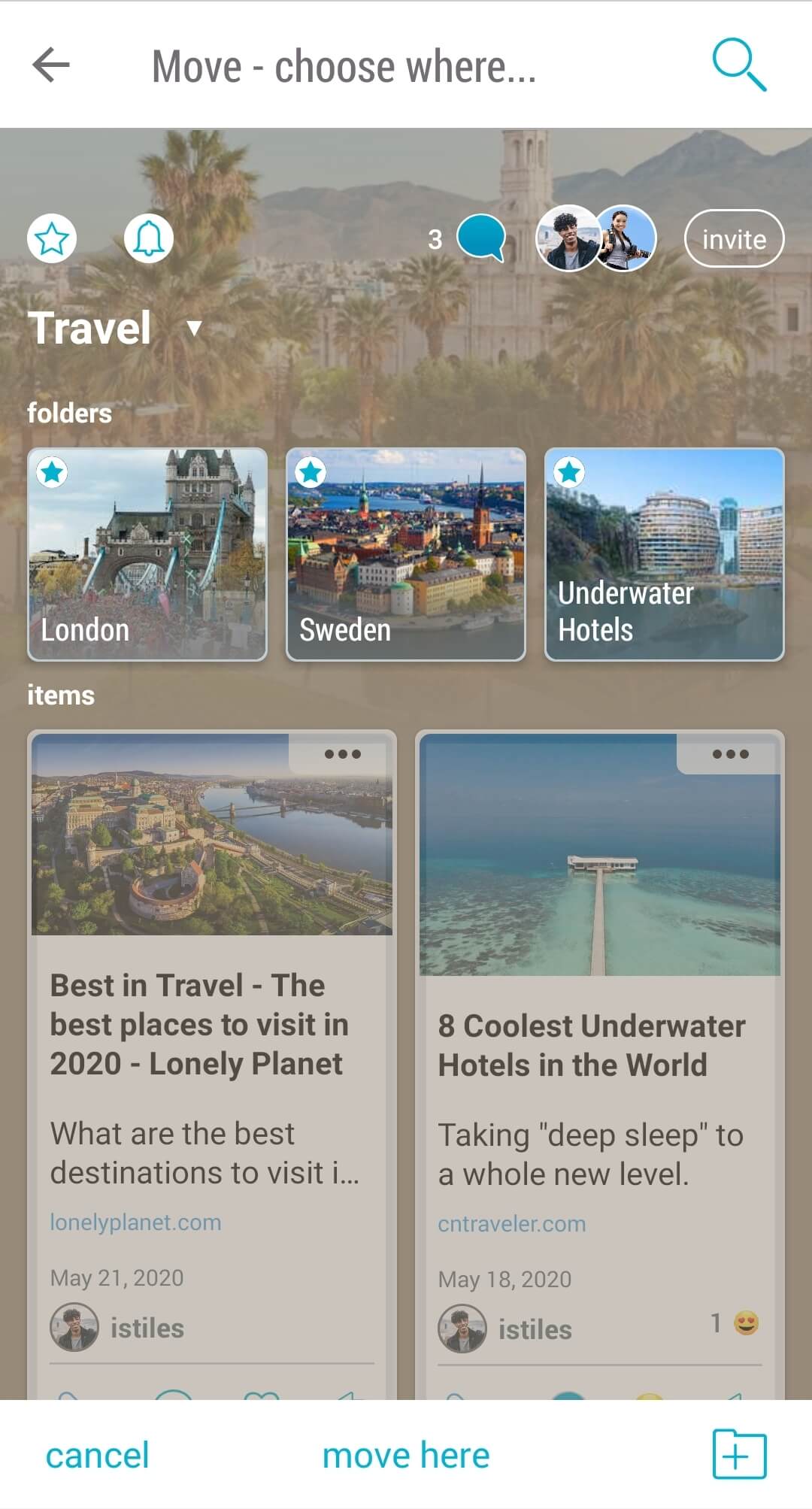Open more options on the Best in Travel card
812x1509 pixels.
(x=343, y=754)
